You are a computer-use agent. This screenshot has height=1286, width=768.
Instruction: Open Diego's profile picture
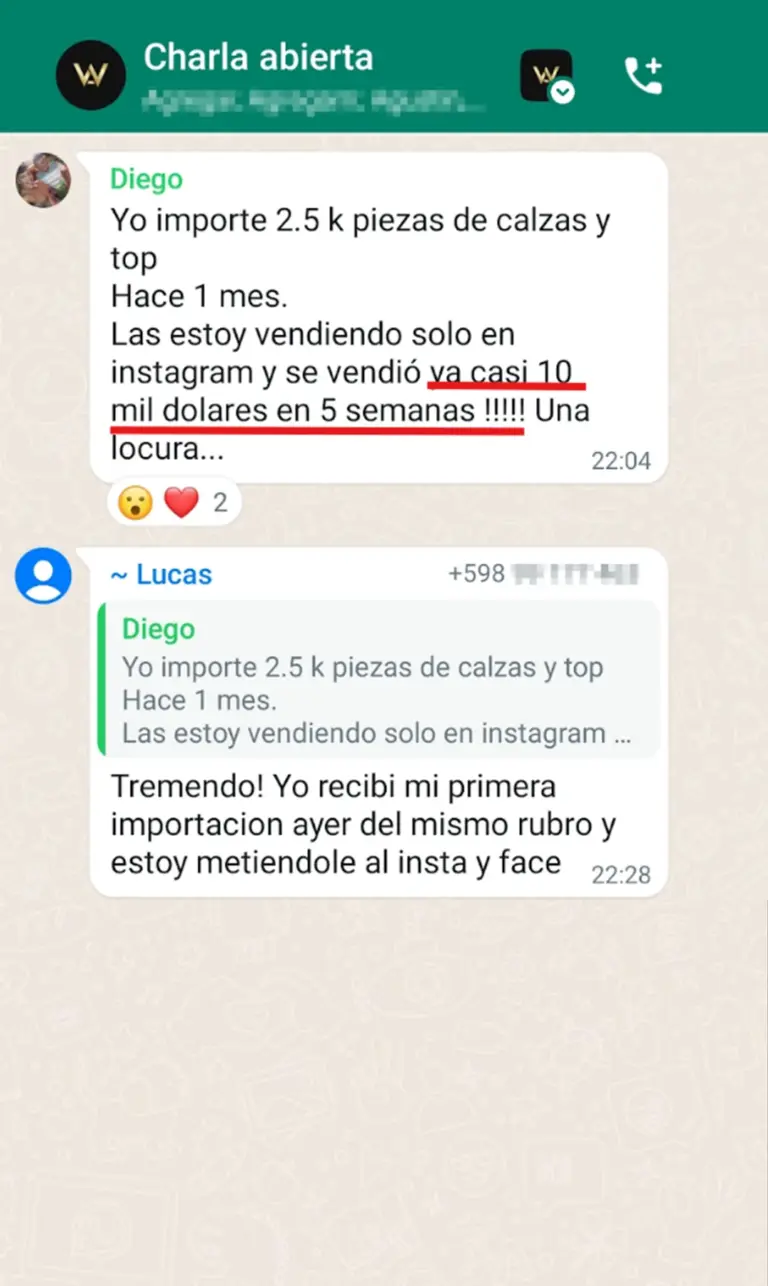click(42, 180)
